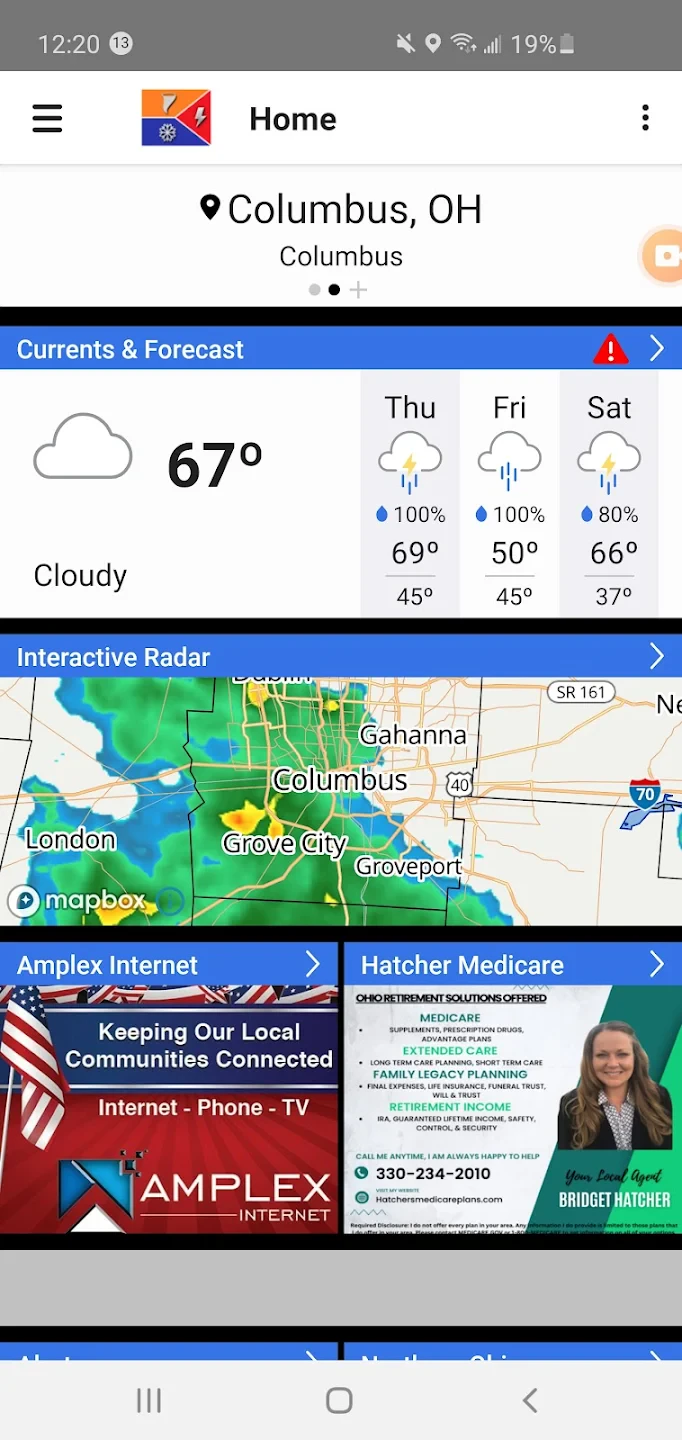Tap the Columbus, OH location selector

pyautogui.click(x=341, y=210)
